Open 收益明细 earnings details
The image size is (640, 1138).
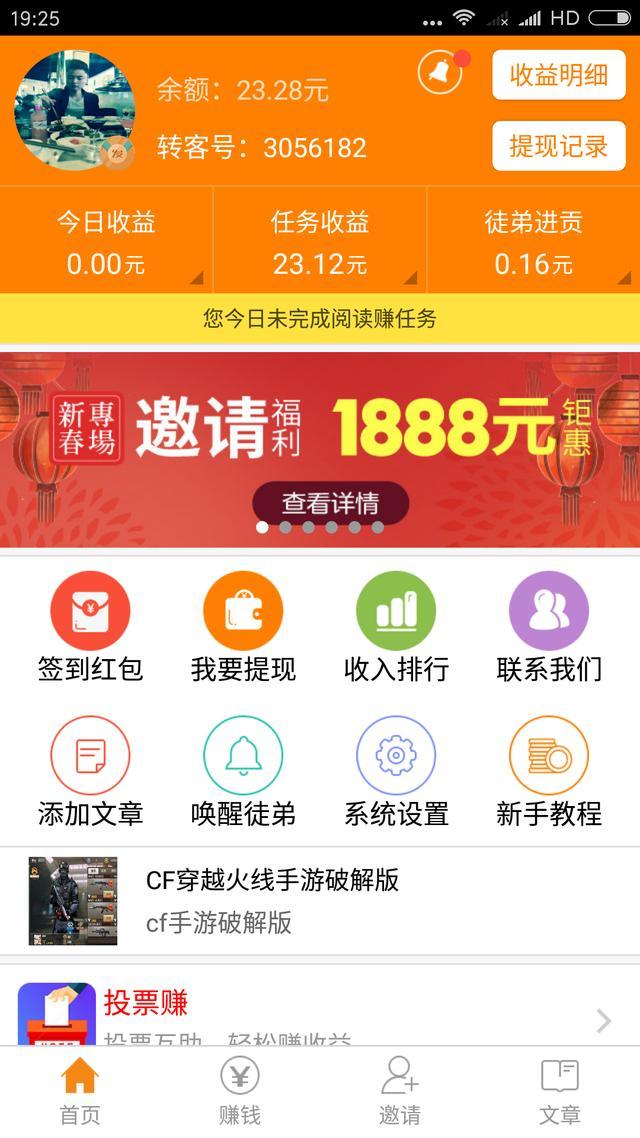pyautogui.click(x=558, y=76)
